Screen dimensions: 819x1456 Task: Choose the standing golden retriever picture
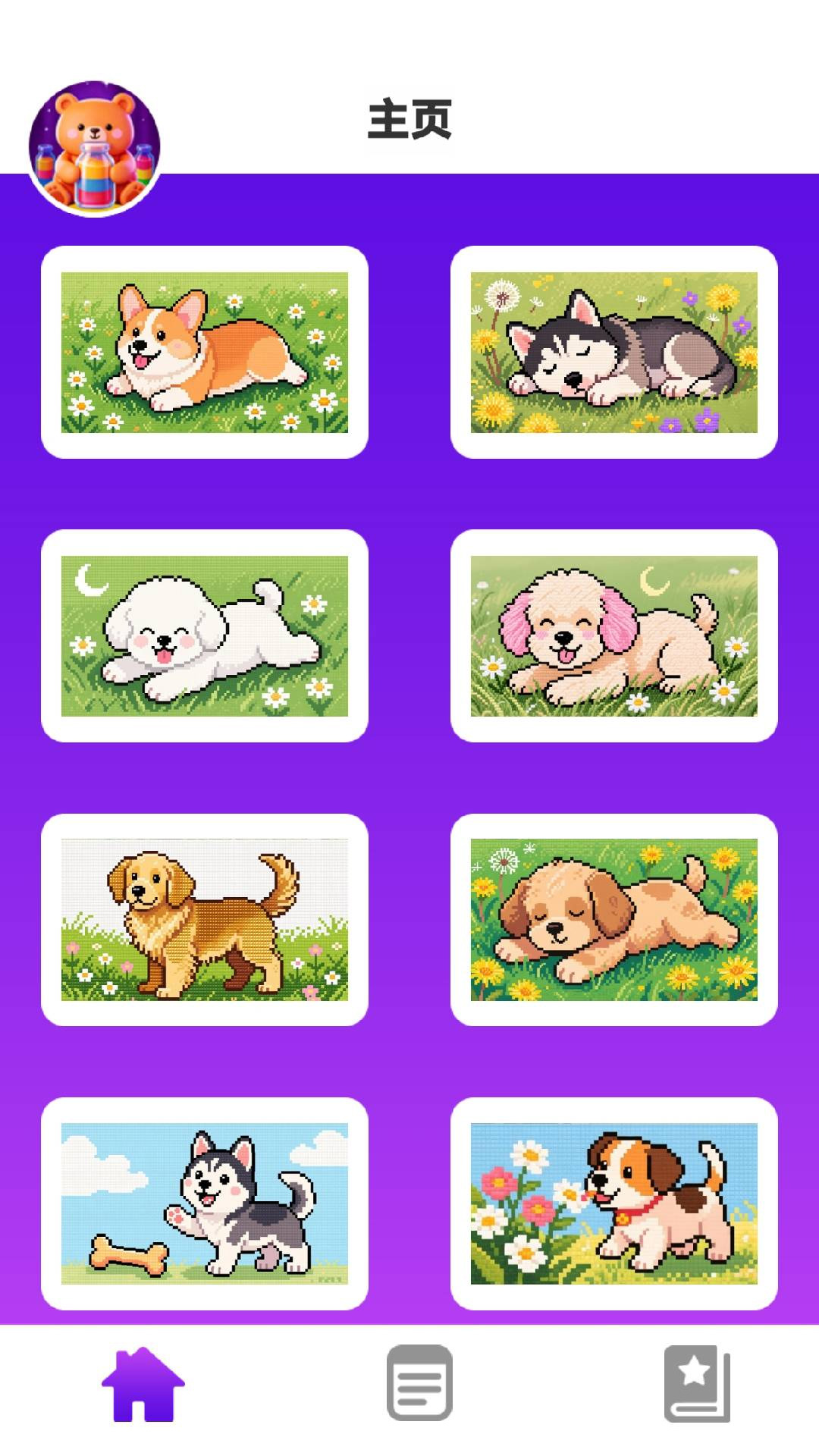(x=205, y=920)
